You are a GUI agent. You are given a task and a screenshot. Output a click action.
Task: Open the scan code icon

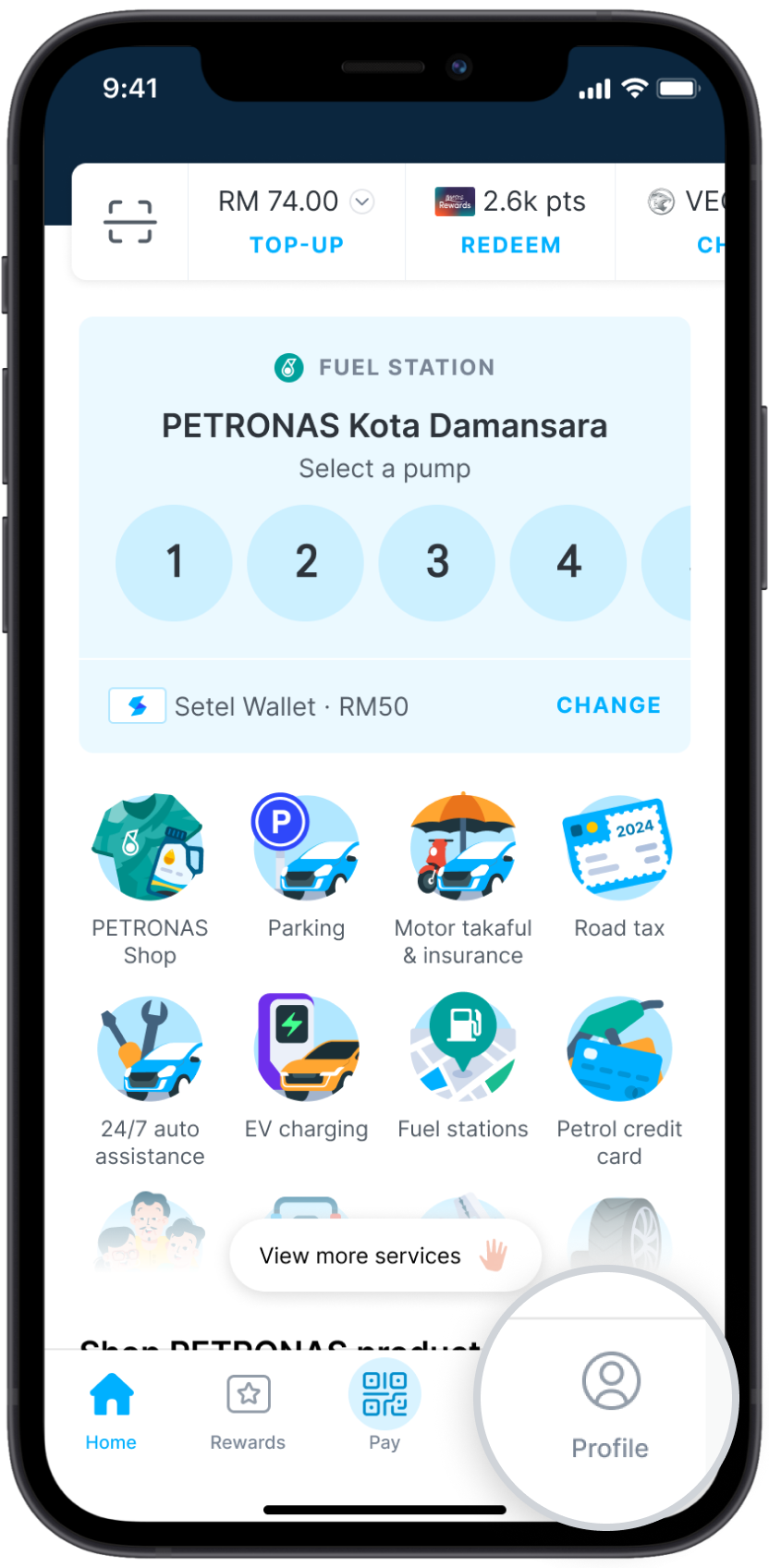[x=129, y=222]
